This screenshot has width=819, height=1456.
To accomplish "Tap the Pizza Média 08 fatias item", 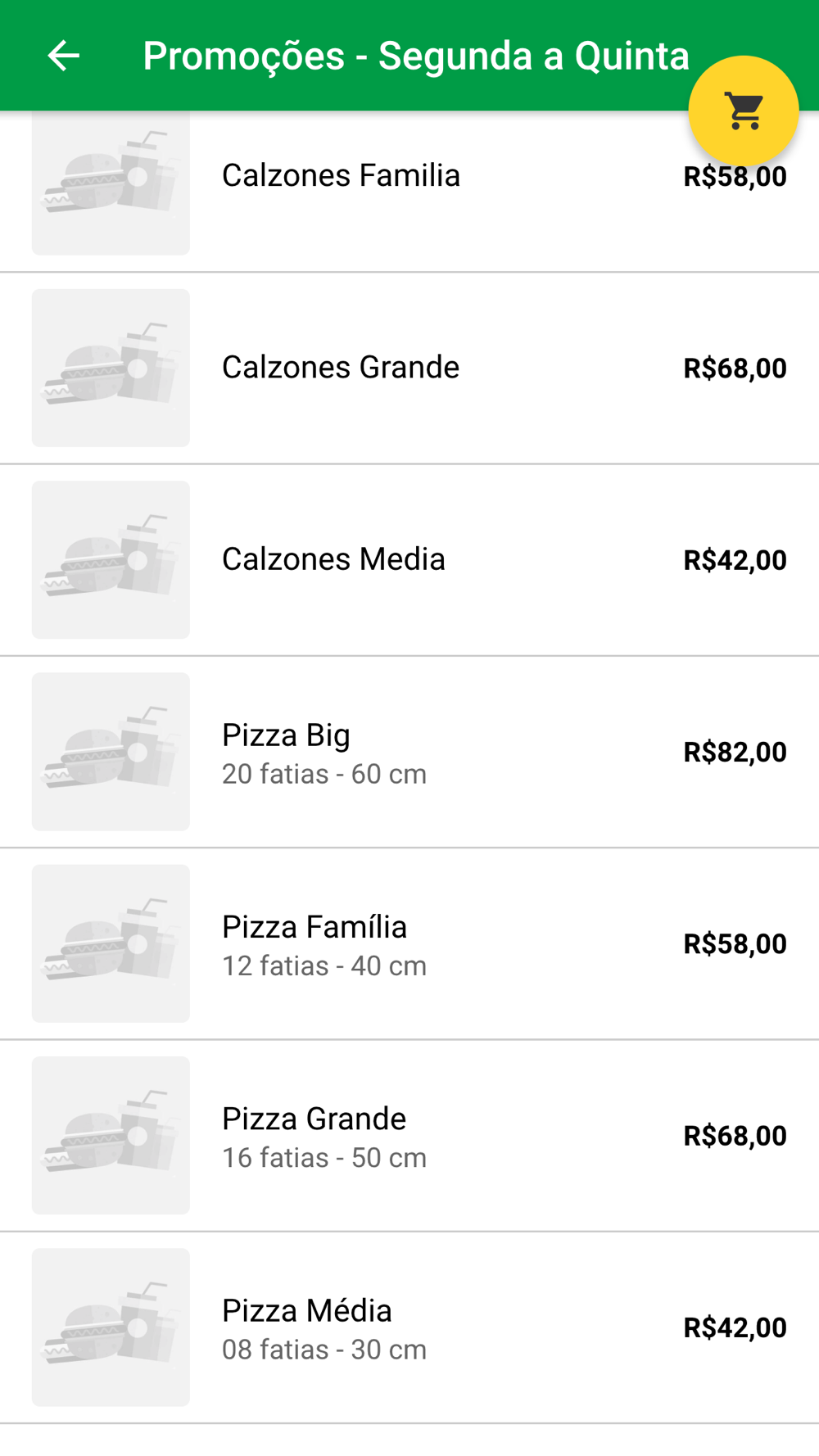I will (324, 1327).
